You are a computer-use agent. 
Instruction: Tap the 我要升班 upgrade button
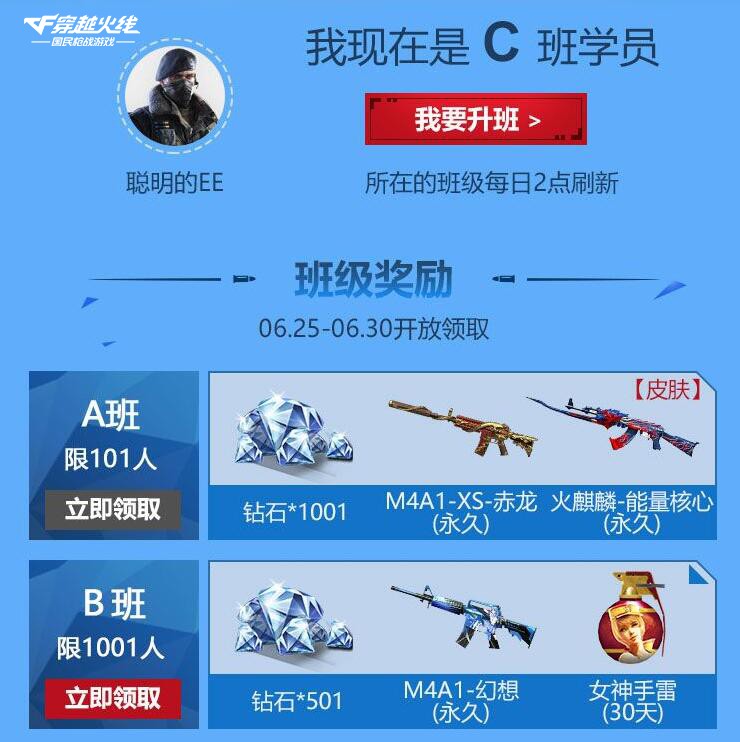coord(476,120)
